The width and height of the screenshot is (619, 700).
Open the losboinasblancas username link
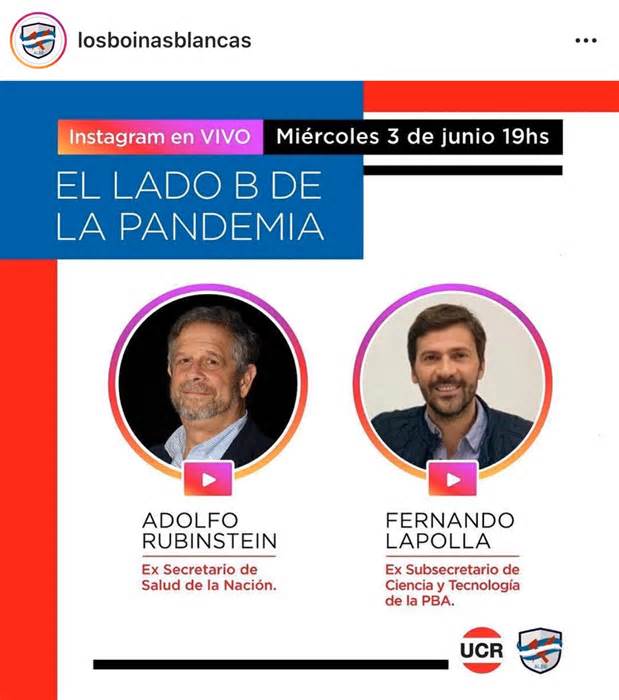point(164,41)
